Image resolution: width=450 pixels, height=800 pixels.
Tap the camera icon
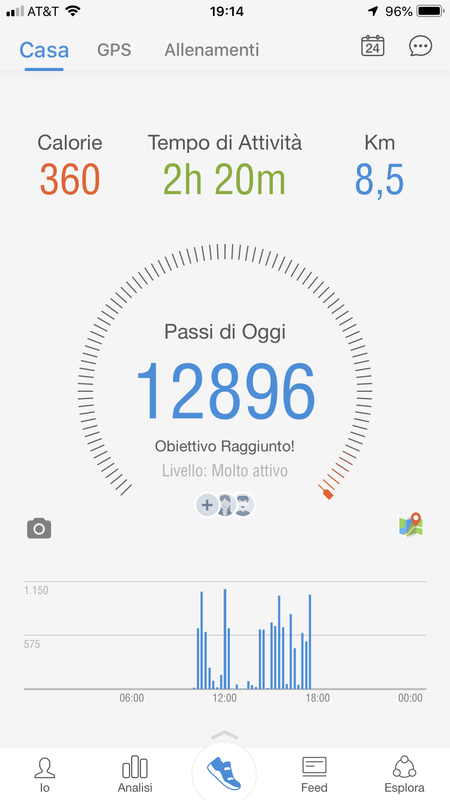(x=39, y=529)
